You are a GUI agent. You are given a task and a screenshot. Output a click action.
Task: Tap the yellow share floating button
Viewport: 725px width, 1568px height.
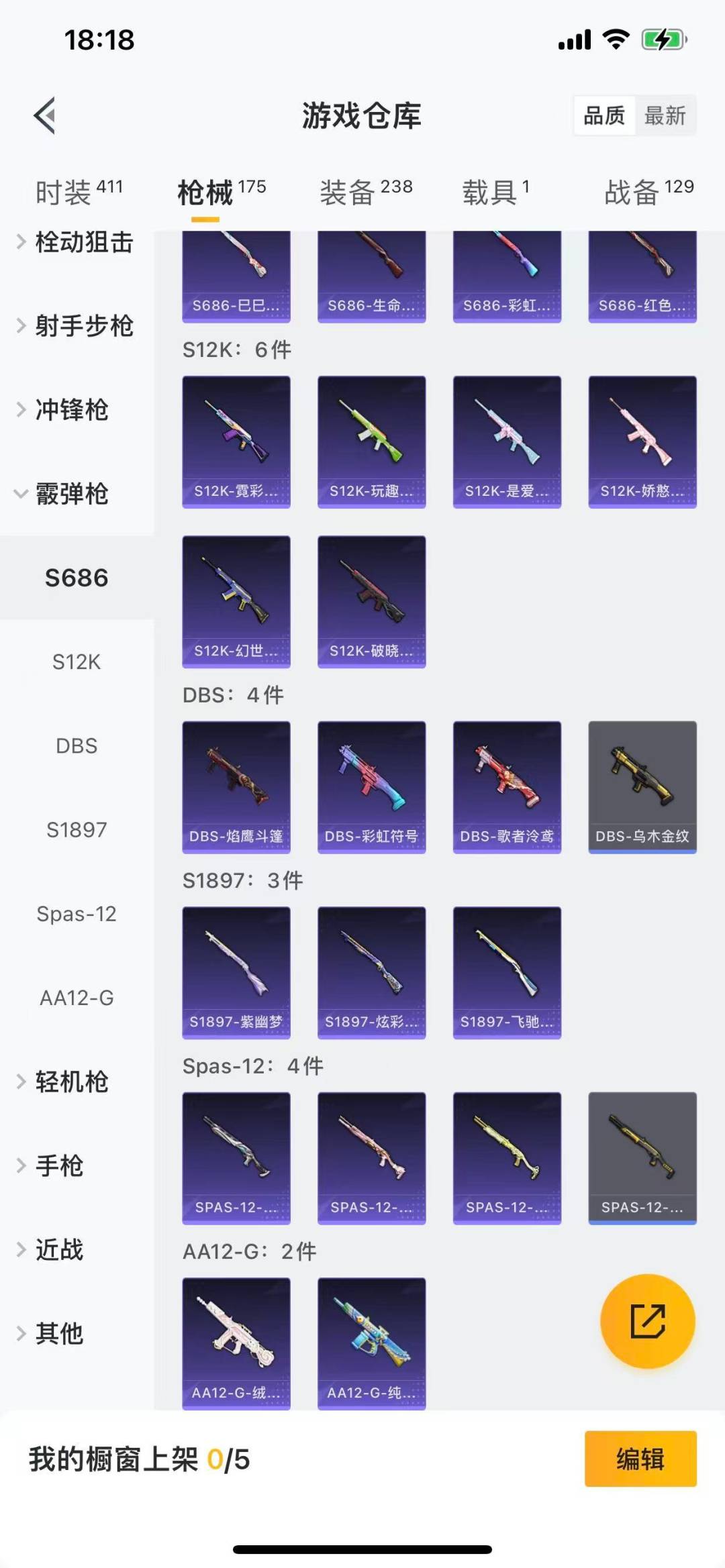647,1321
